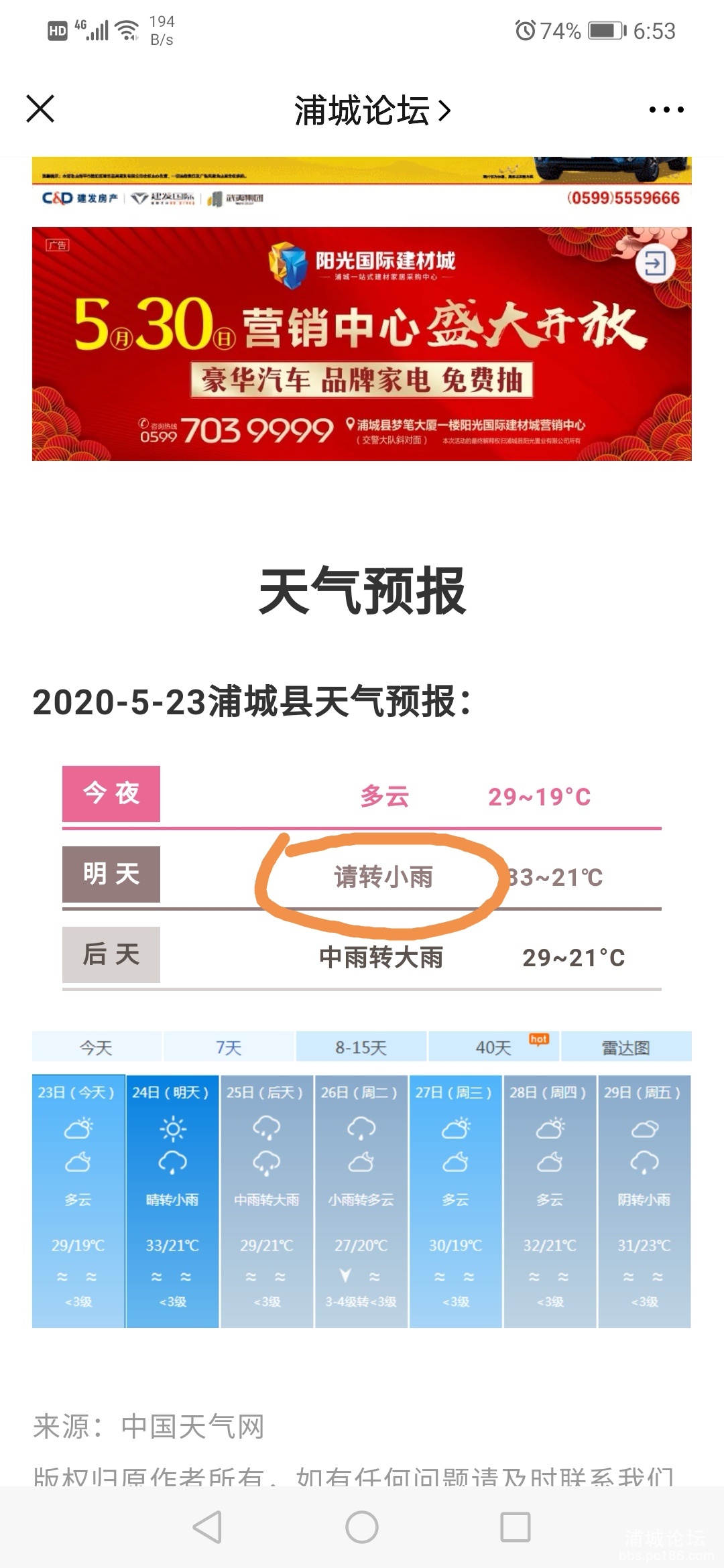Tap the arrow icon on the red ad
The image size is (724, 1568).
click(x=654, y=263)
